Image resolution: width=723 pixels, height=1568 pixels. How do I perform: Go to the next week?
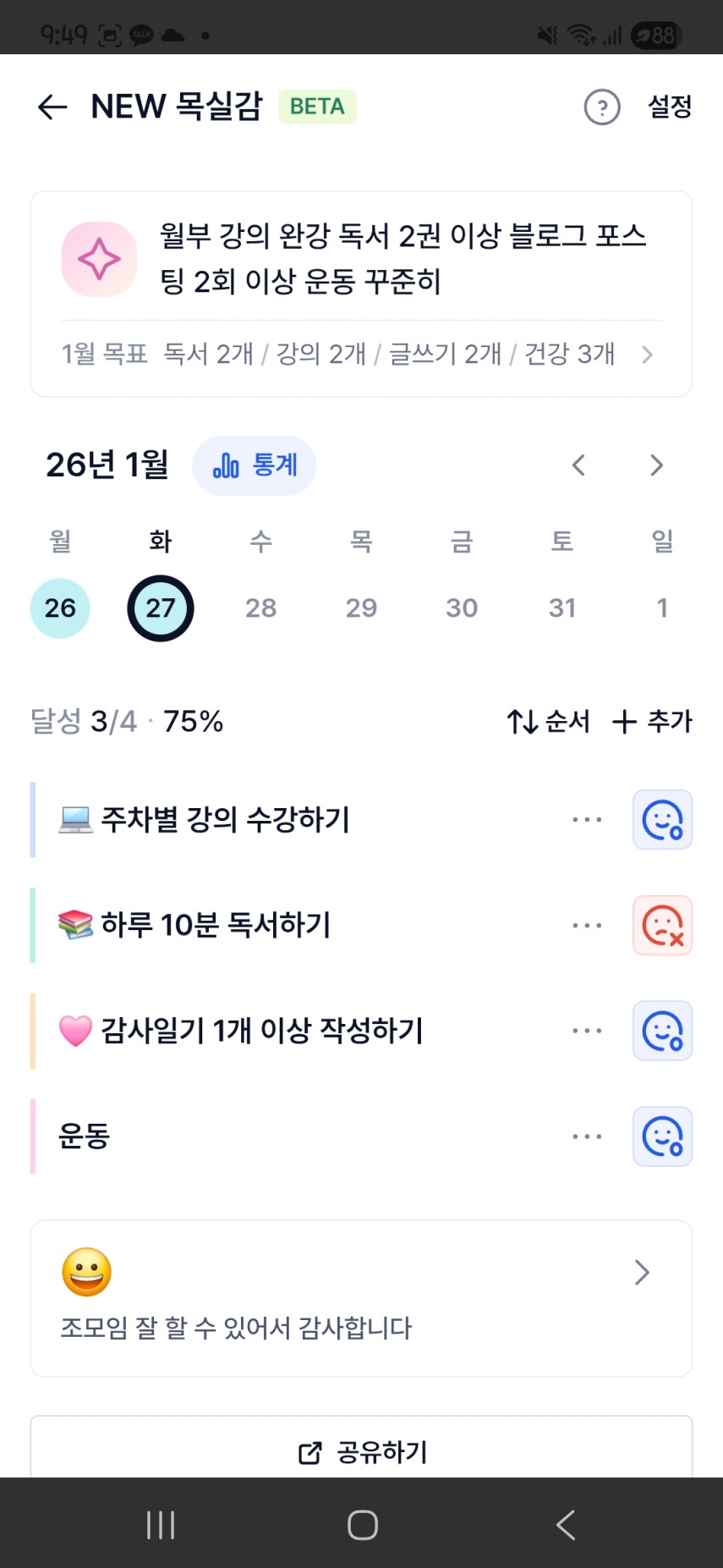656,465
